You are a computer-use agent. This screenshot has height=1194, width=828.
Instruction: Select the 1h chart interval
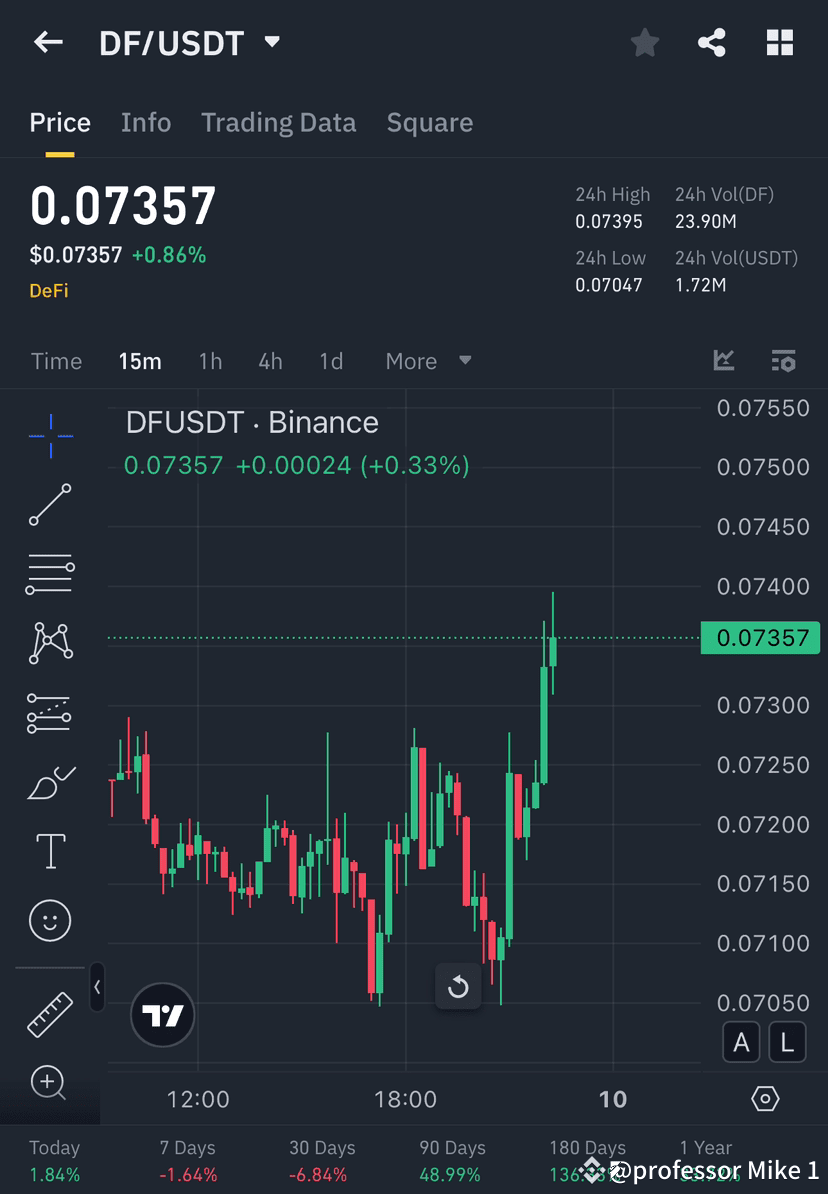pos(210,361)
